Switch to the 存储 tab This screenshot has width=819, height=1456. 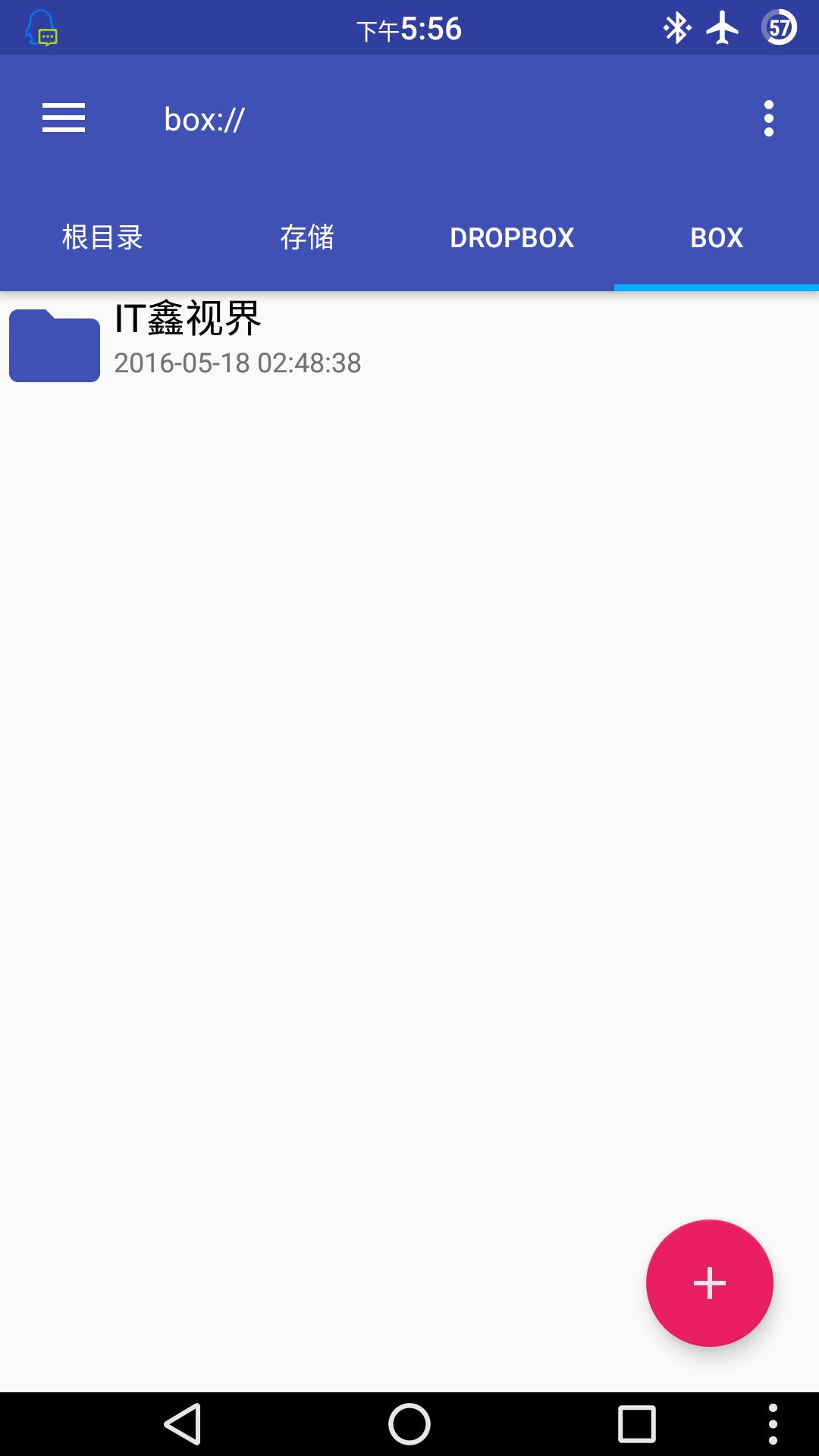tap(307, 237)
